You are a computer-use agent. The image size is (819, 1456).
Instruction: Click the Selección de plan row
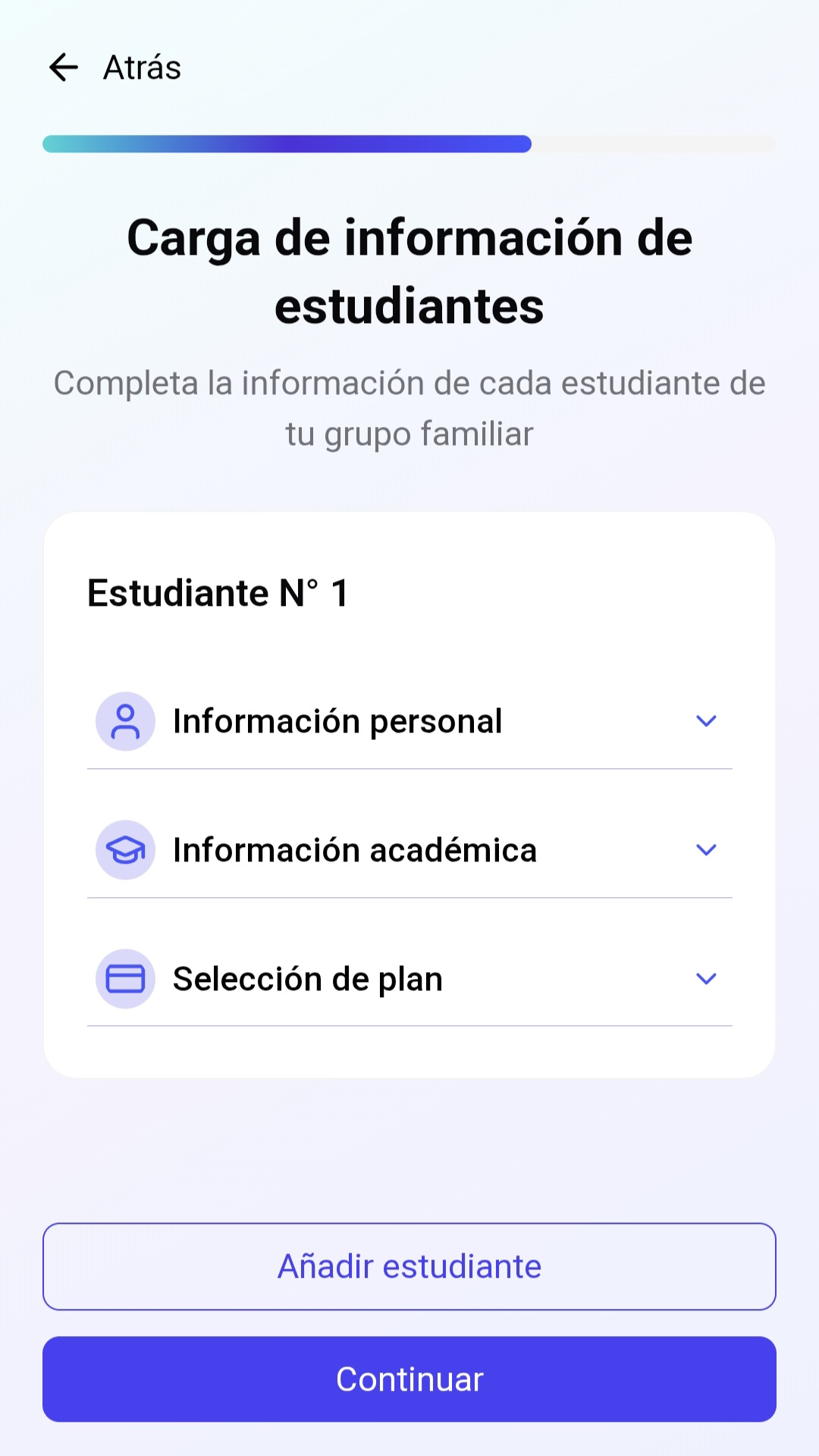pyautogui.click(x=409, y=978)
